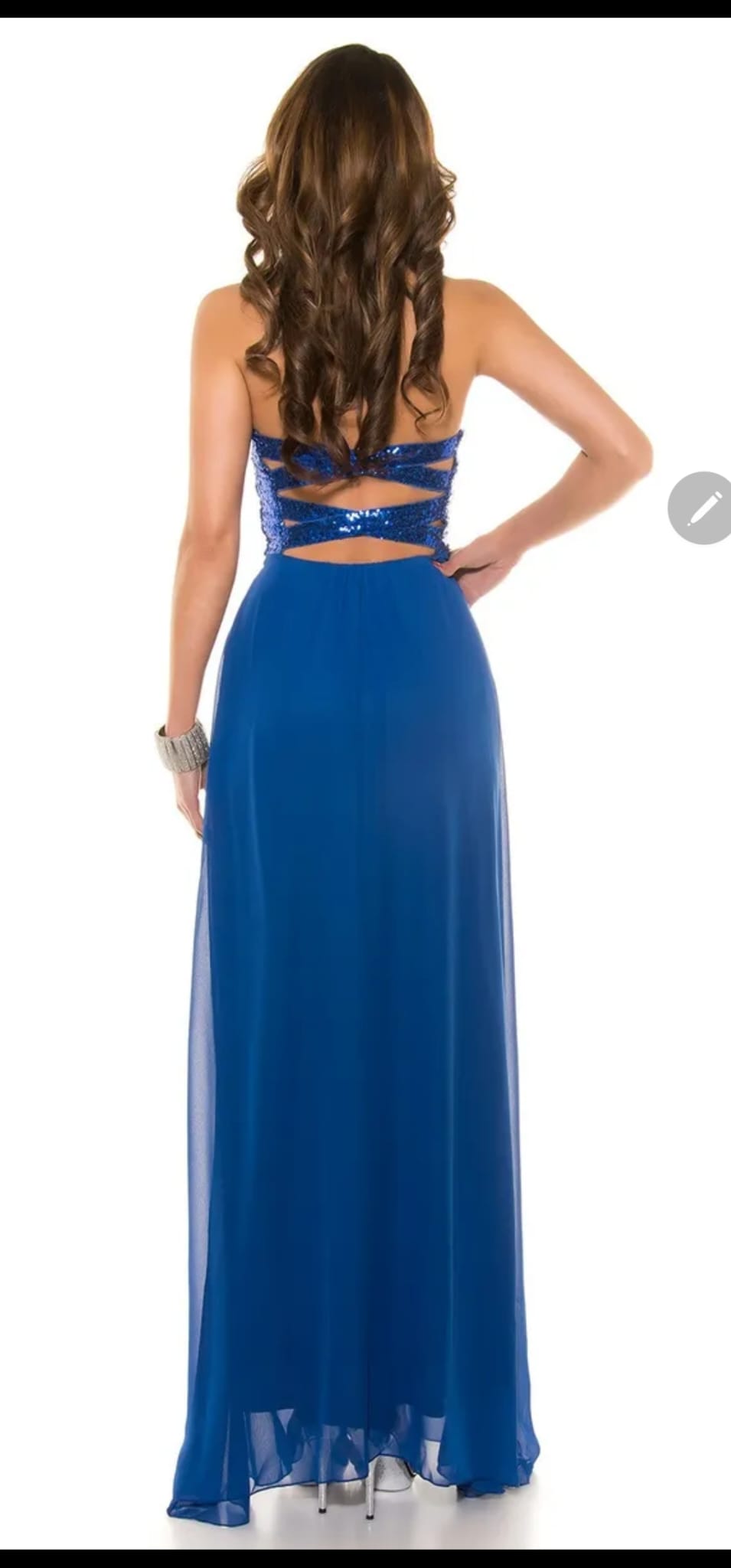This screenshot has height=1568, width=731.
Task: Tap the pencil edit button
Action: pyautogui.click(x=701, y=508)
